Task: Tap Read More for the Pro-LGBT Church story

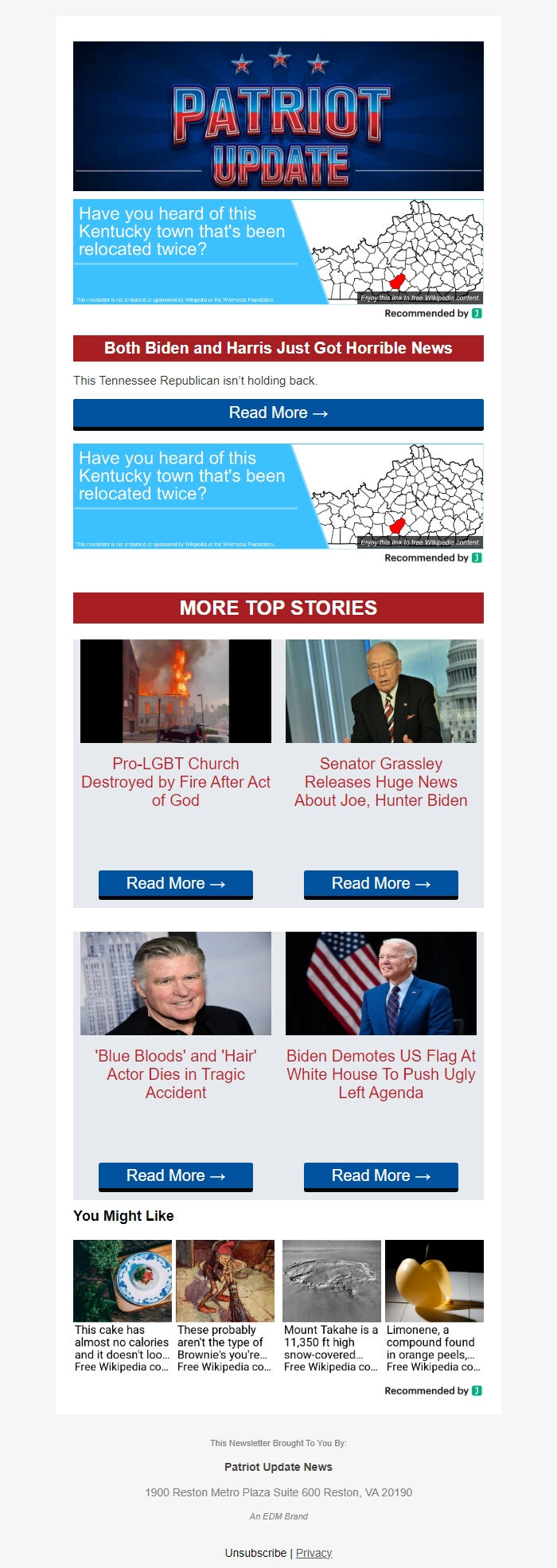Action: click(x=176, y=883)
